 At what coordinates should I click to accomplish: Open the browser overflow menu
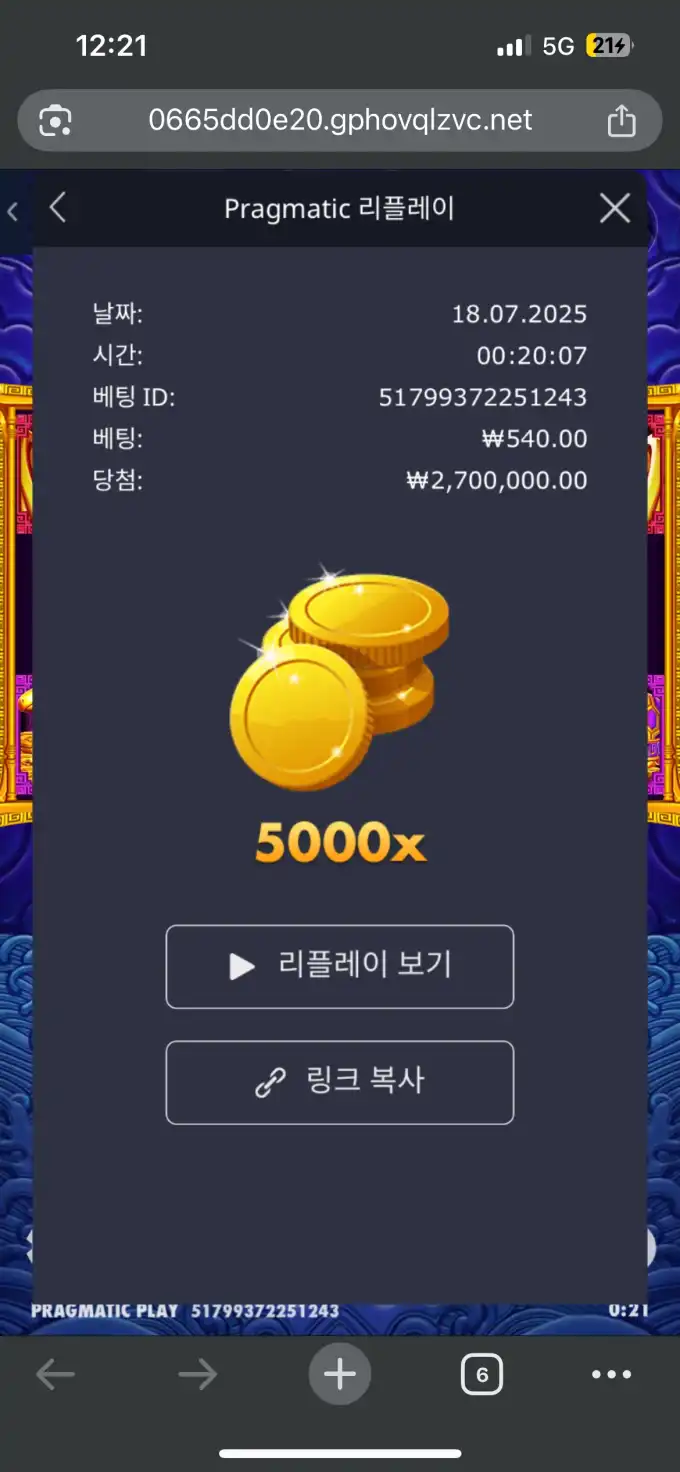[611, 1375]
